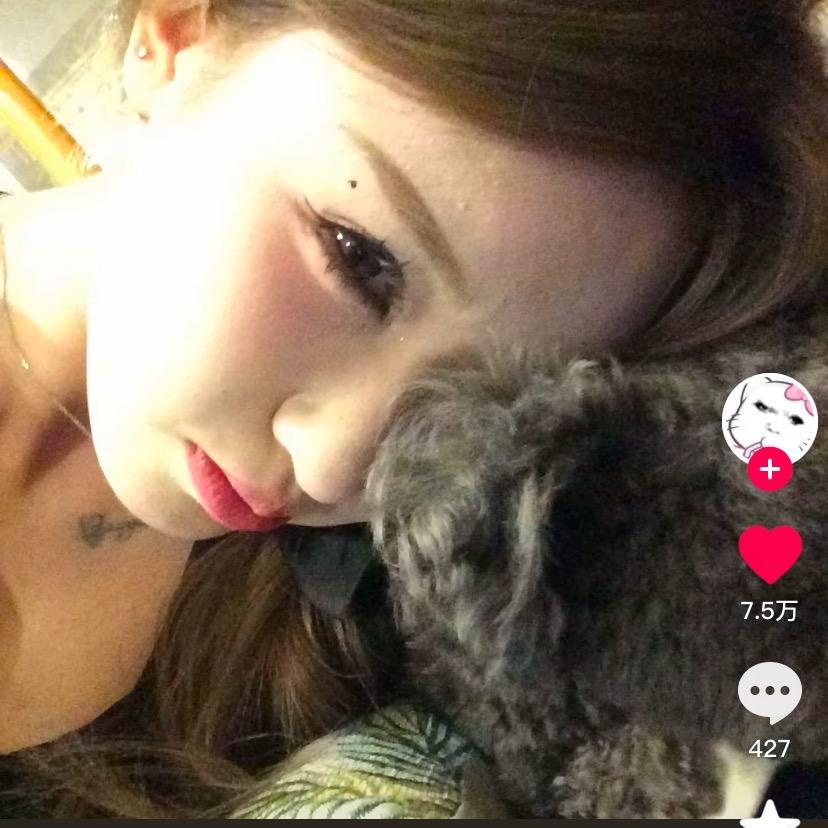Like the video with the heart icon
828x828 pixels.
pos(770,554)
